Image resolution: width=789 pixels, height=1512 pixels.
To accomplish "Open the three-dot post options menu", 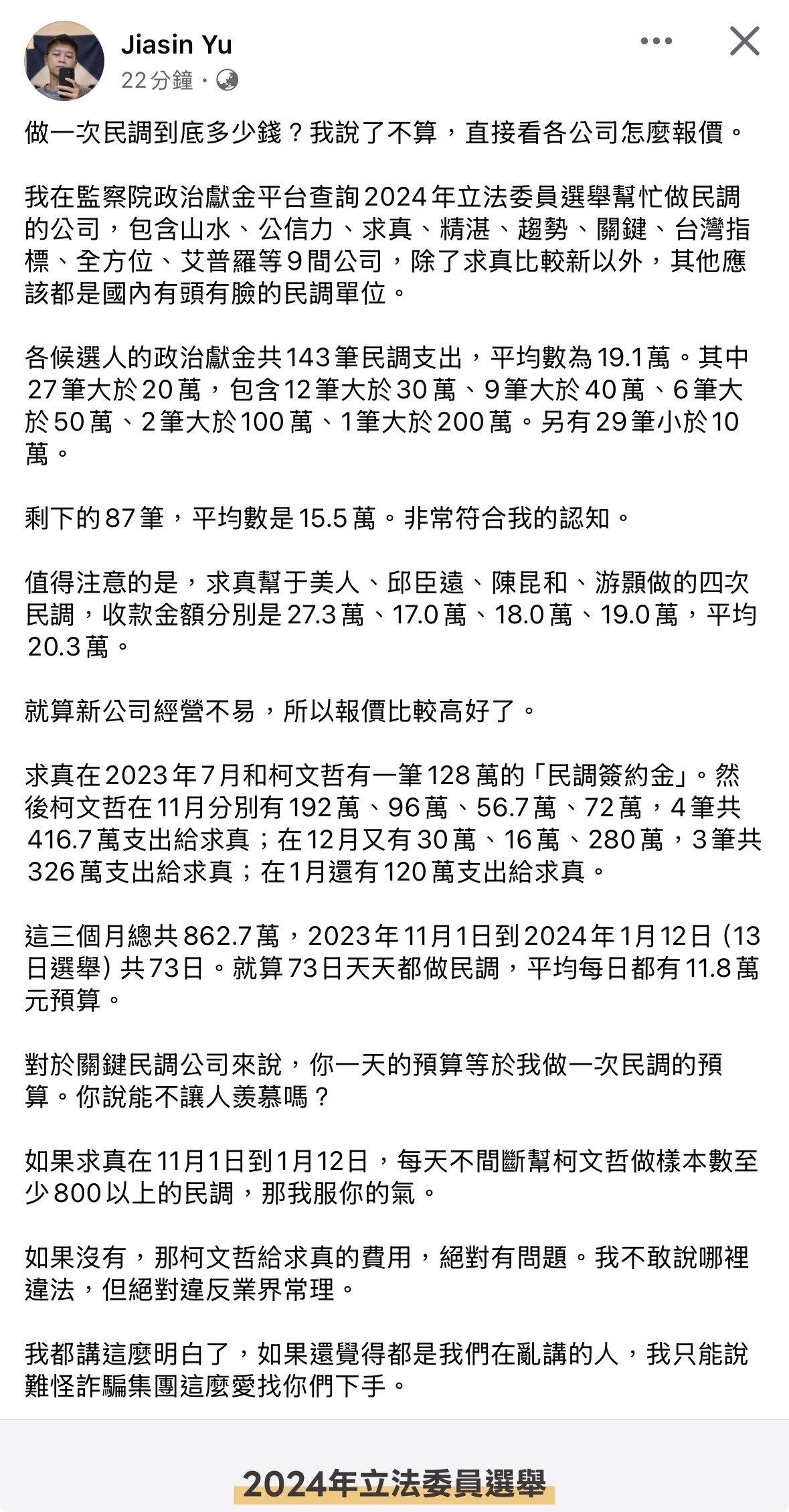I will point(656,42).
